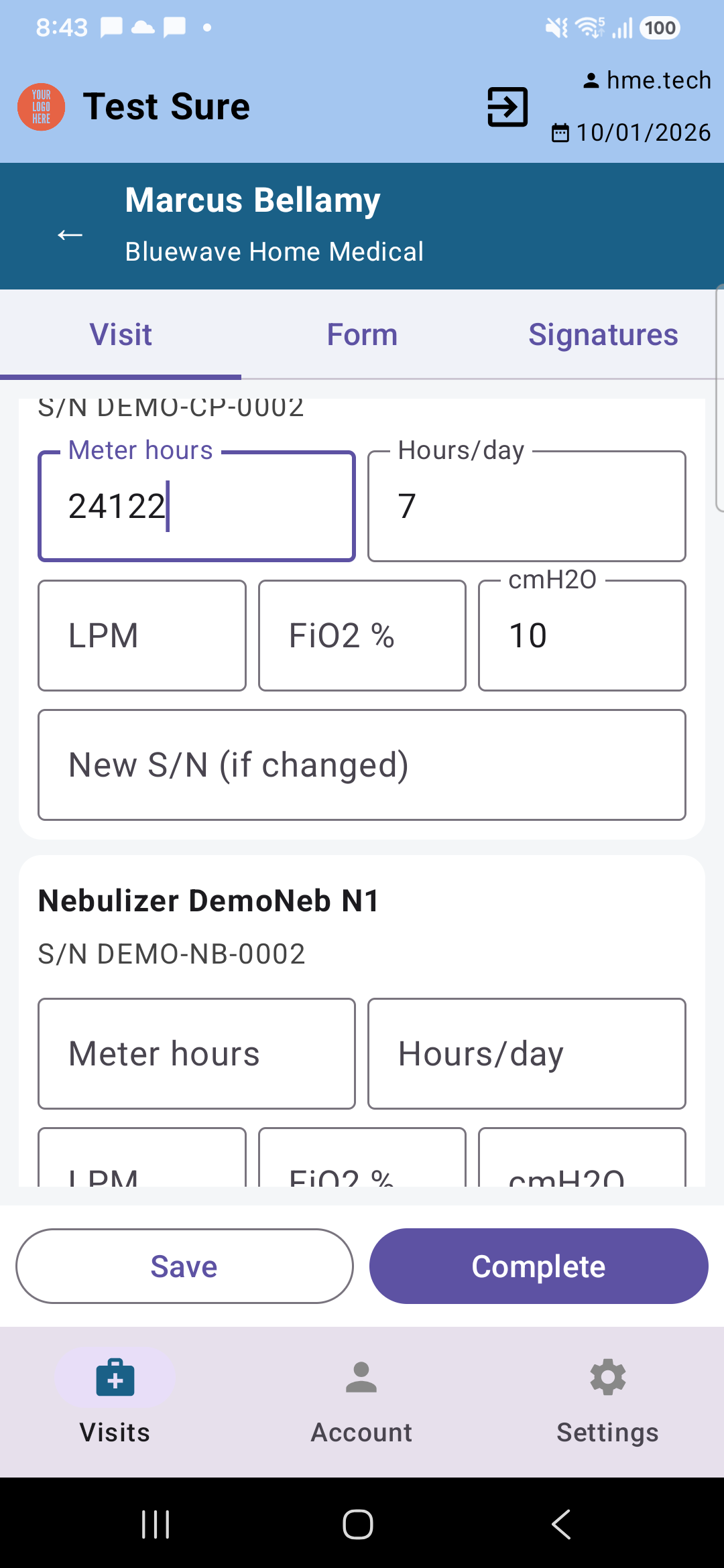Tap the New S/N (if changed) field
This screenshot has height=1568, width=724.
(x=362, y=765)
